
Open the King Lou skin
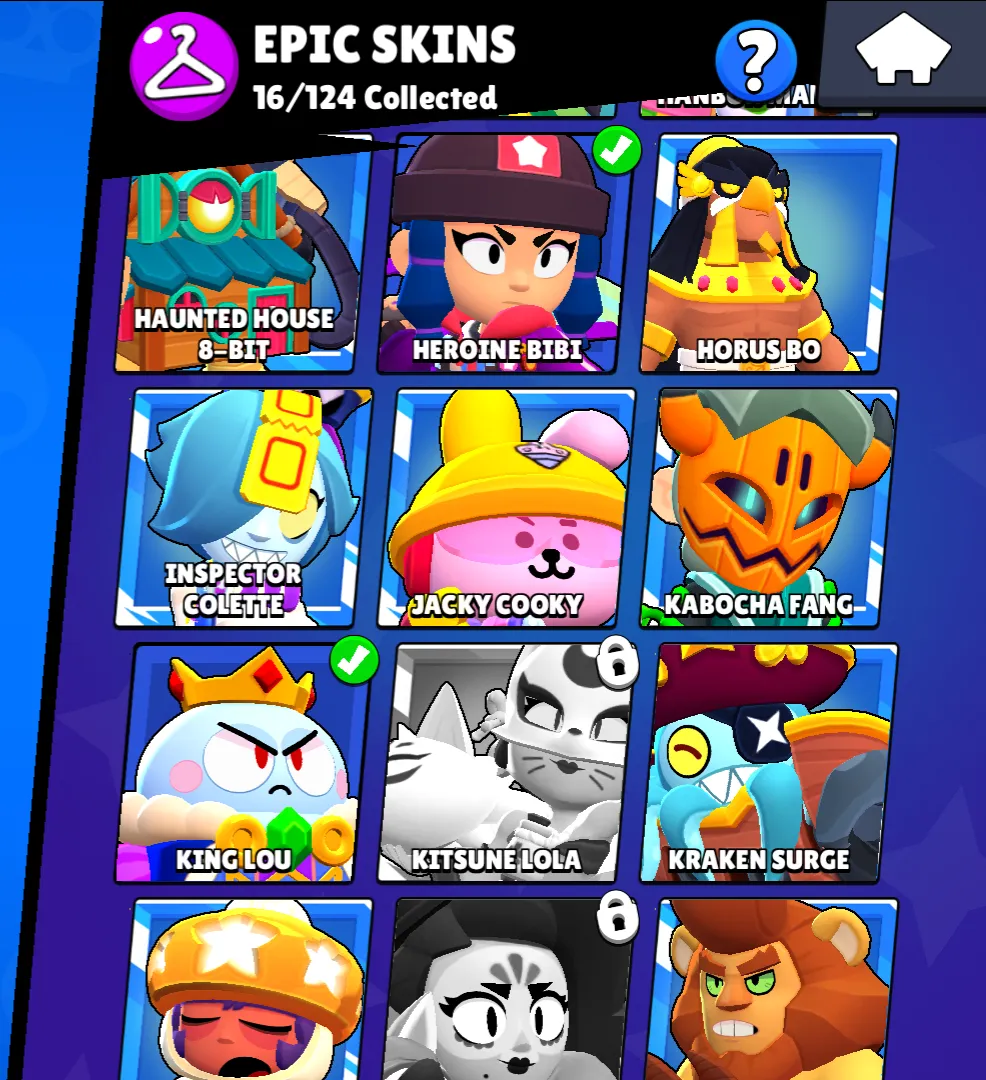240,763
